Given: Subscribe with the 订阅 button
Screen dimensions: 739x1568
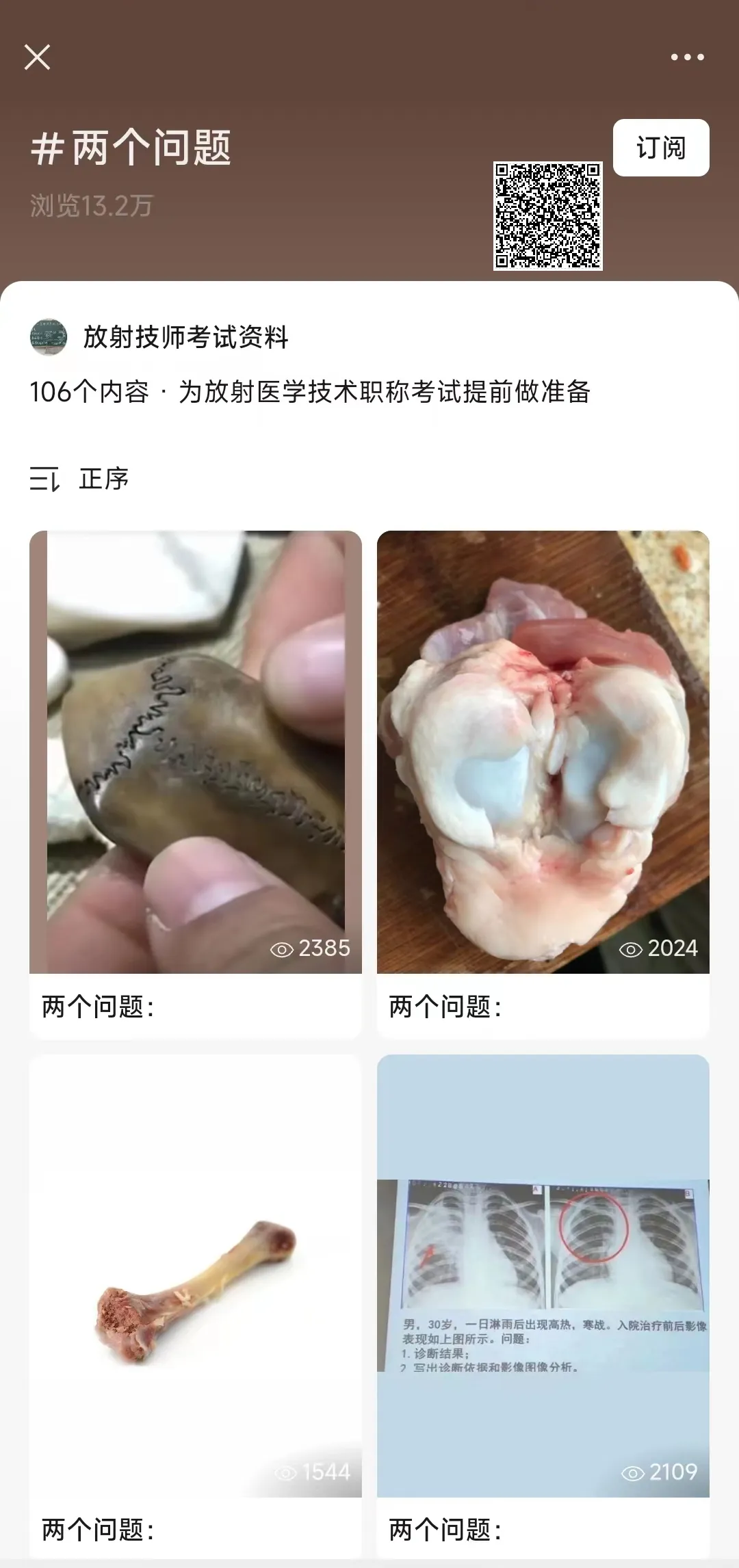Looking at the screenshot, I should tap(661, 148).
